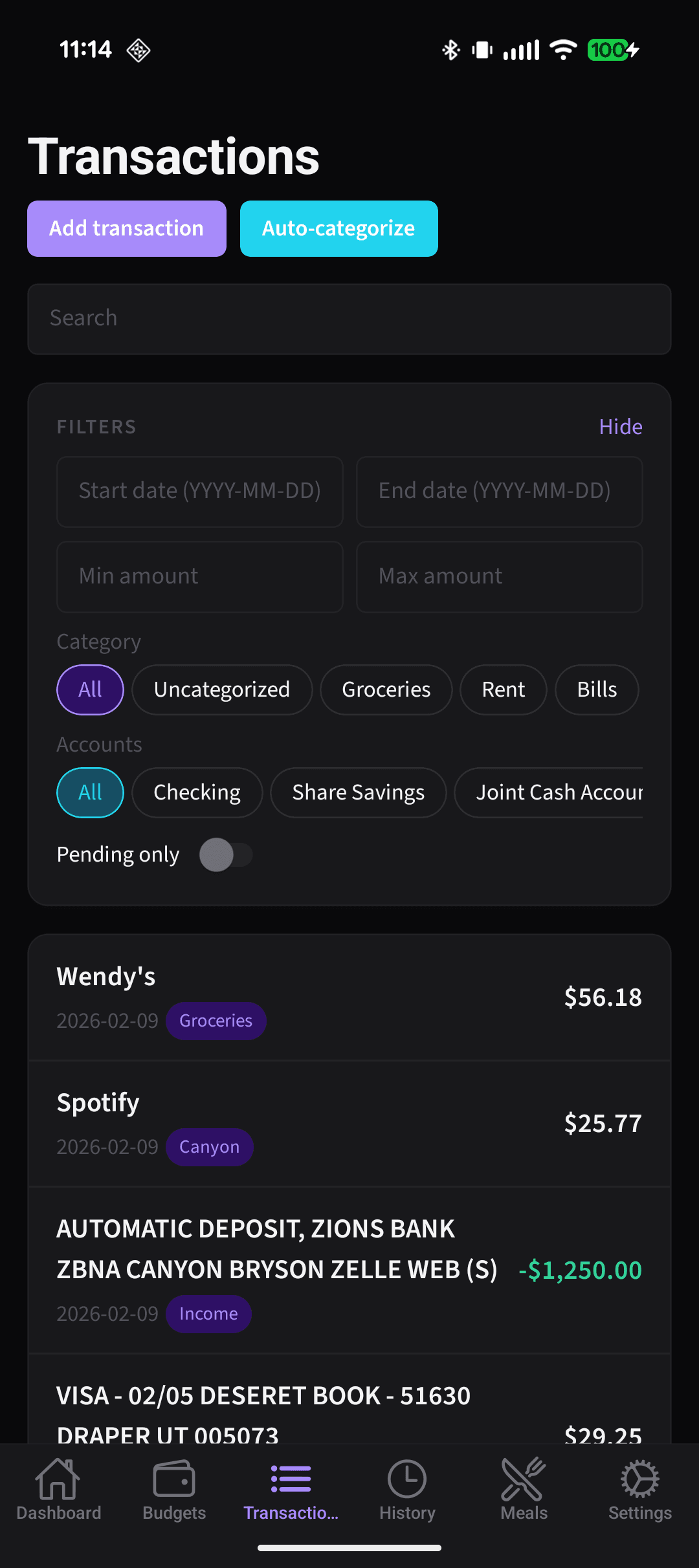Enable the Pending only switch
699x1568 pixels.
(x=226, y=854)
